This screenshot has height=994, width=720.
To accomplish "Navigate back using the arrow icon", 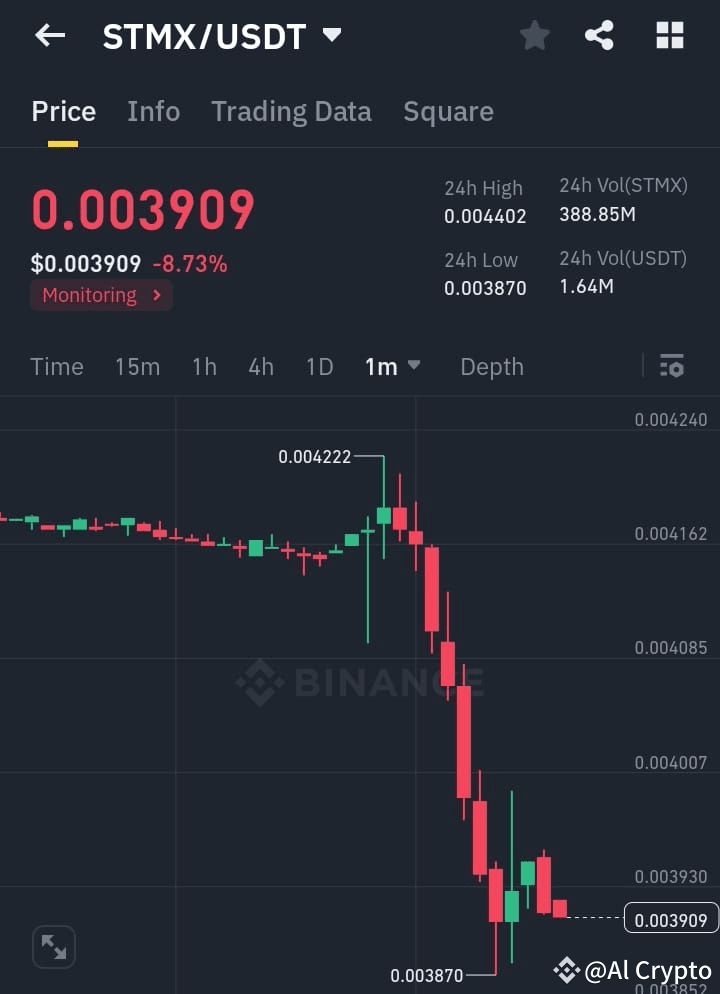I will coord(49,35).
